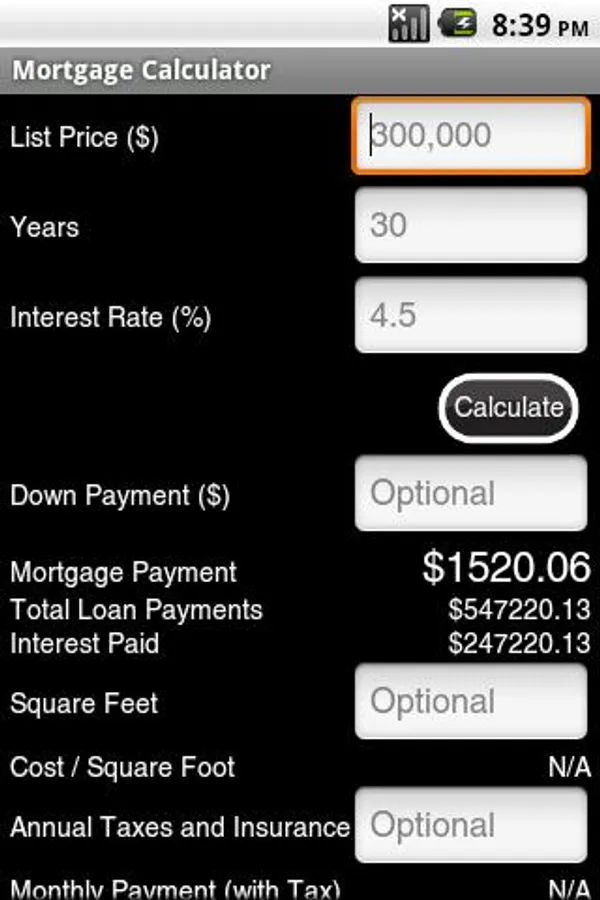This screenshot has height=900, width=600.
Task: Focus the Square Feet field
Action: [470, 702]
